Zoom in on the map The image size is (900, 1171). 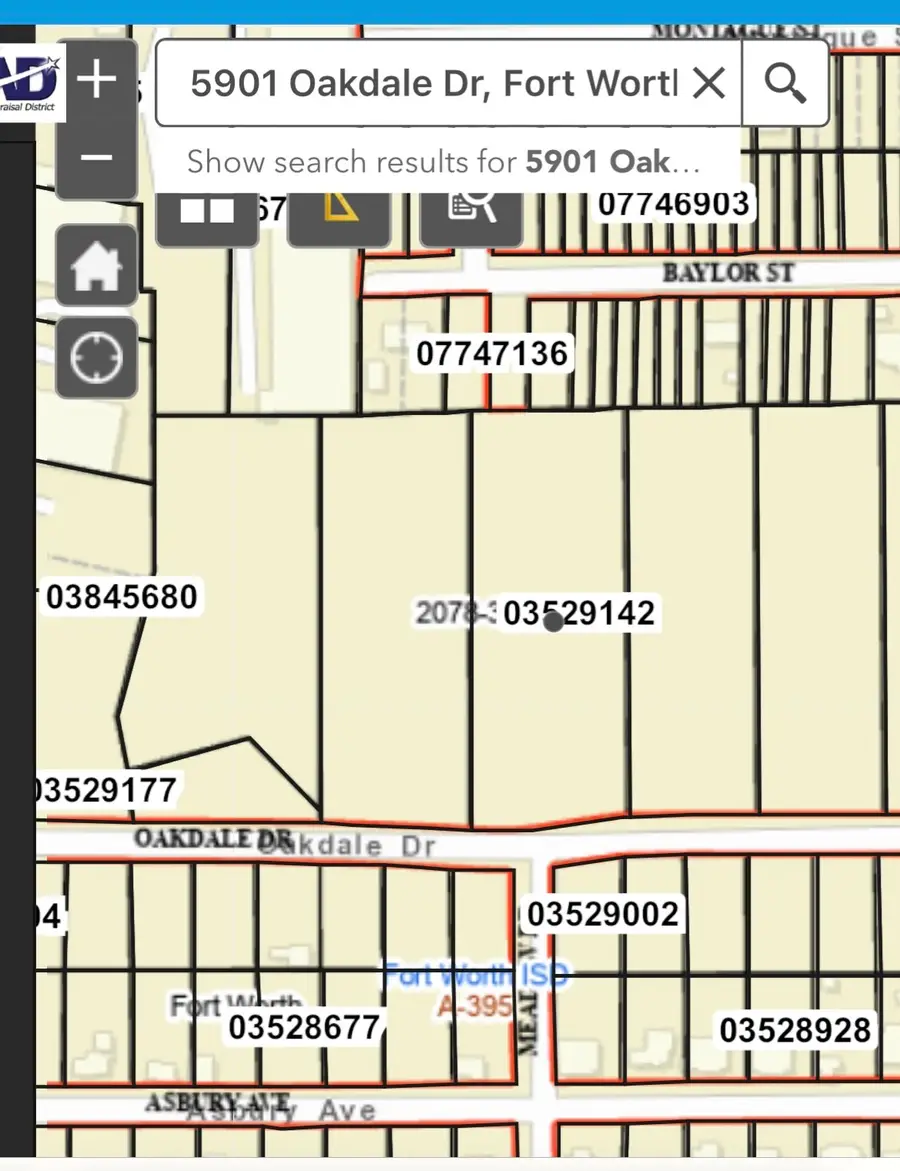point(96,79)
